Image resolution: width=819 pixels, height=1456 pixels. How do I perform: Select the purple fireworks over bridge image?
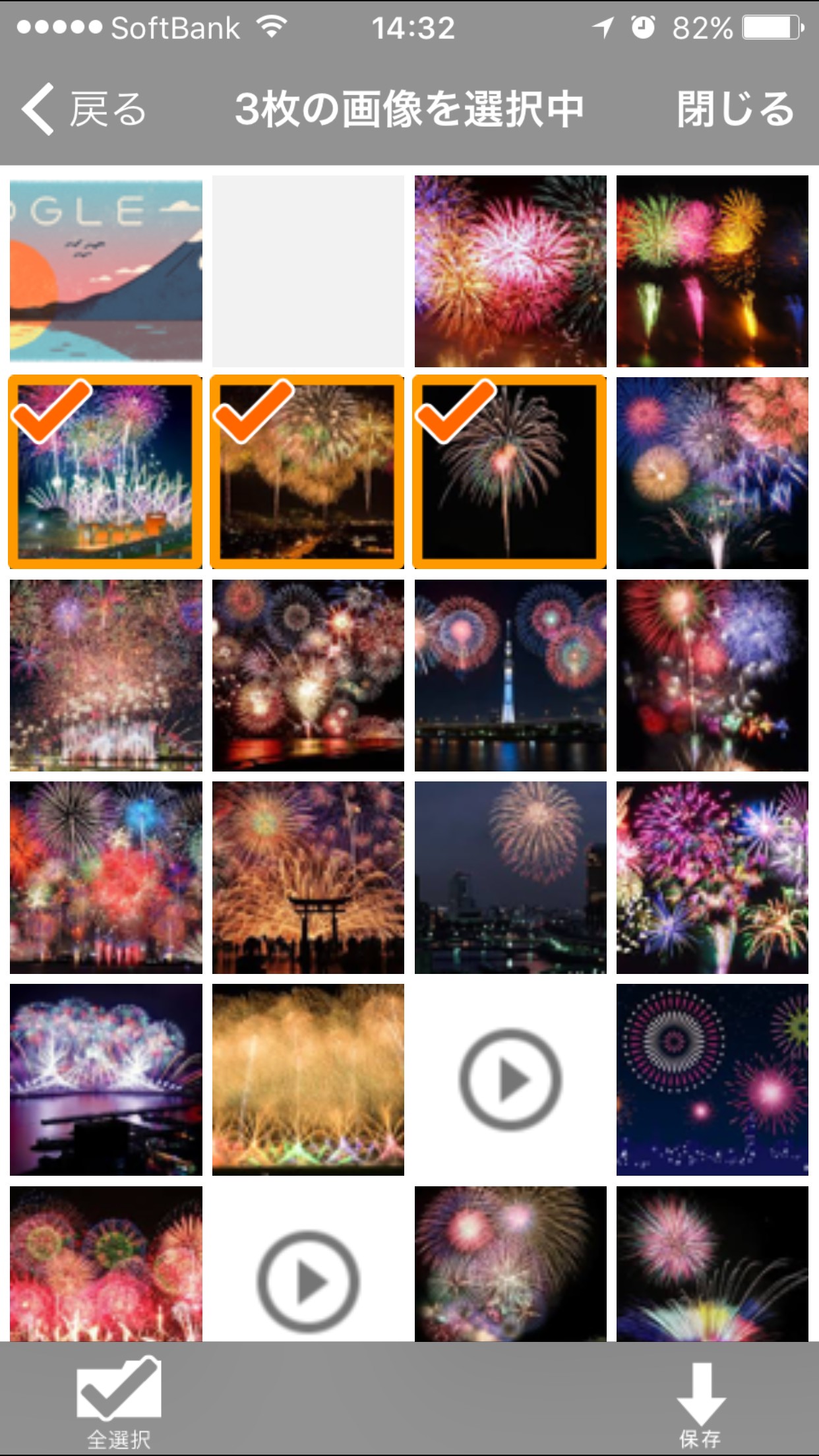click(x=106, y=1079)
